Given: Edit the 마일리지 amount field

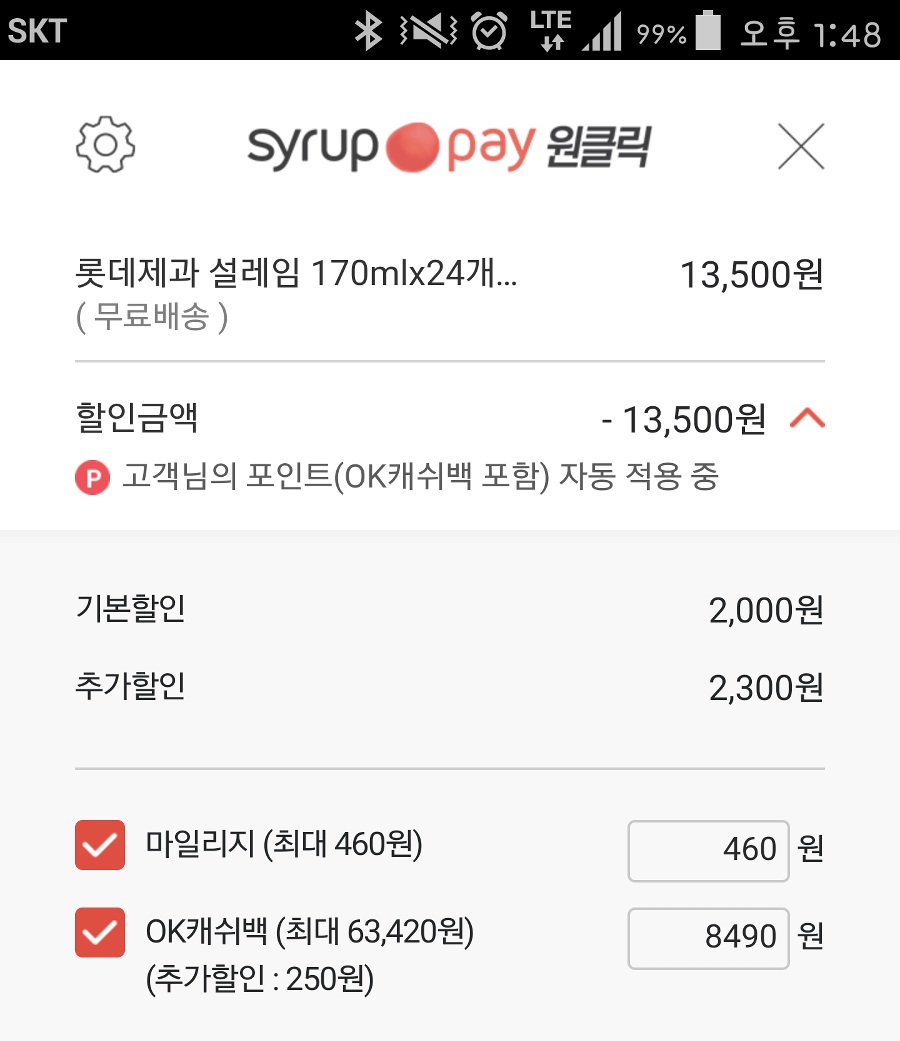Looking at the screenshot, I should 708,850.
